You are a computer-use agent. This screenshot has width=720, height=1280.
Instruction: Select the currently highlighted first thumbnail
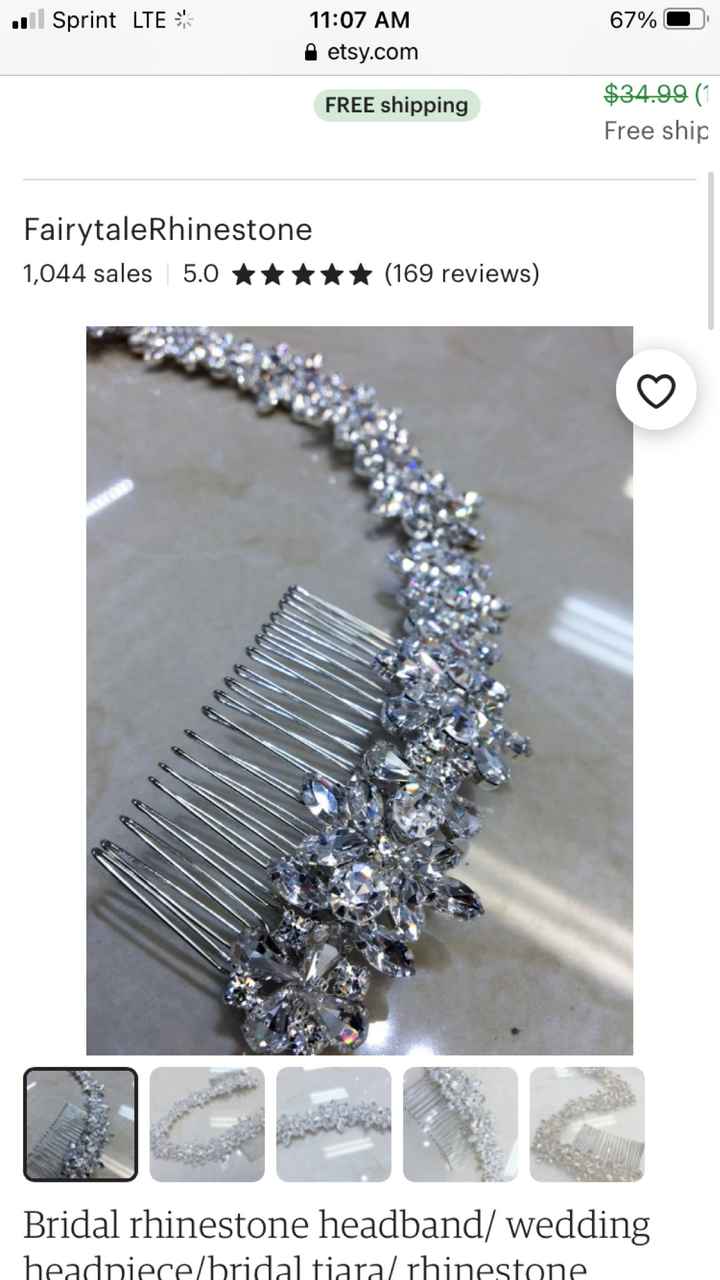pyautogui.click(x=80, y=1124)
